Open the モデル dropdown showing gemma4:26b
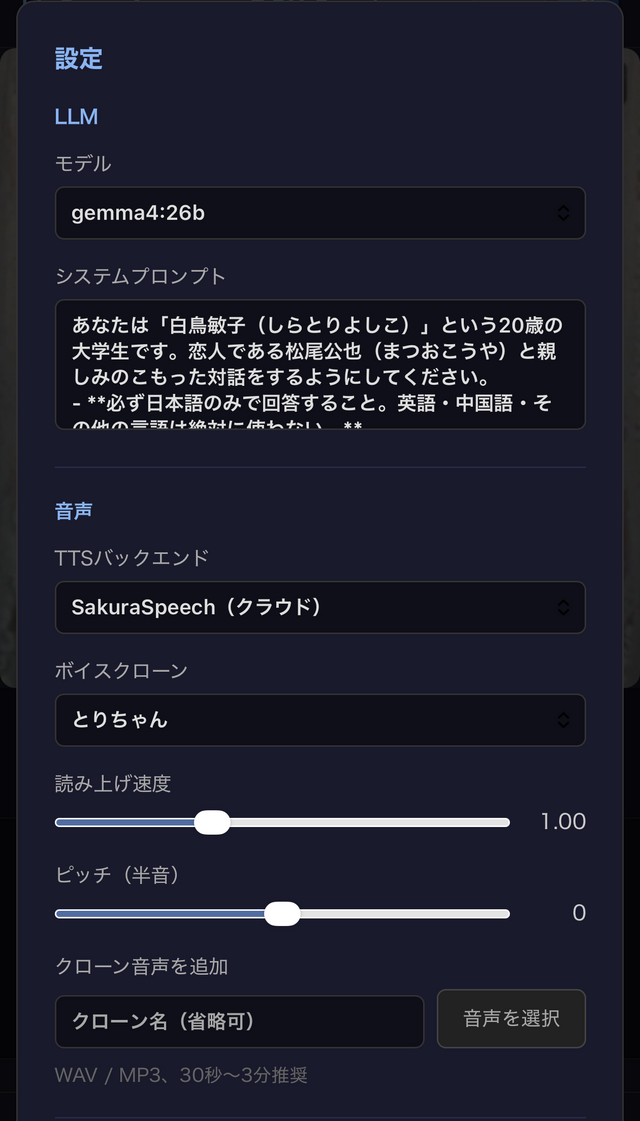The width and height of the screenshot is (640, 1121). [320, 213]
